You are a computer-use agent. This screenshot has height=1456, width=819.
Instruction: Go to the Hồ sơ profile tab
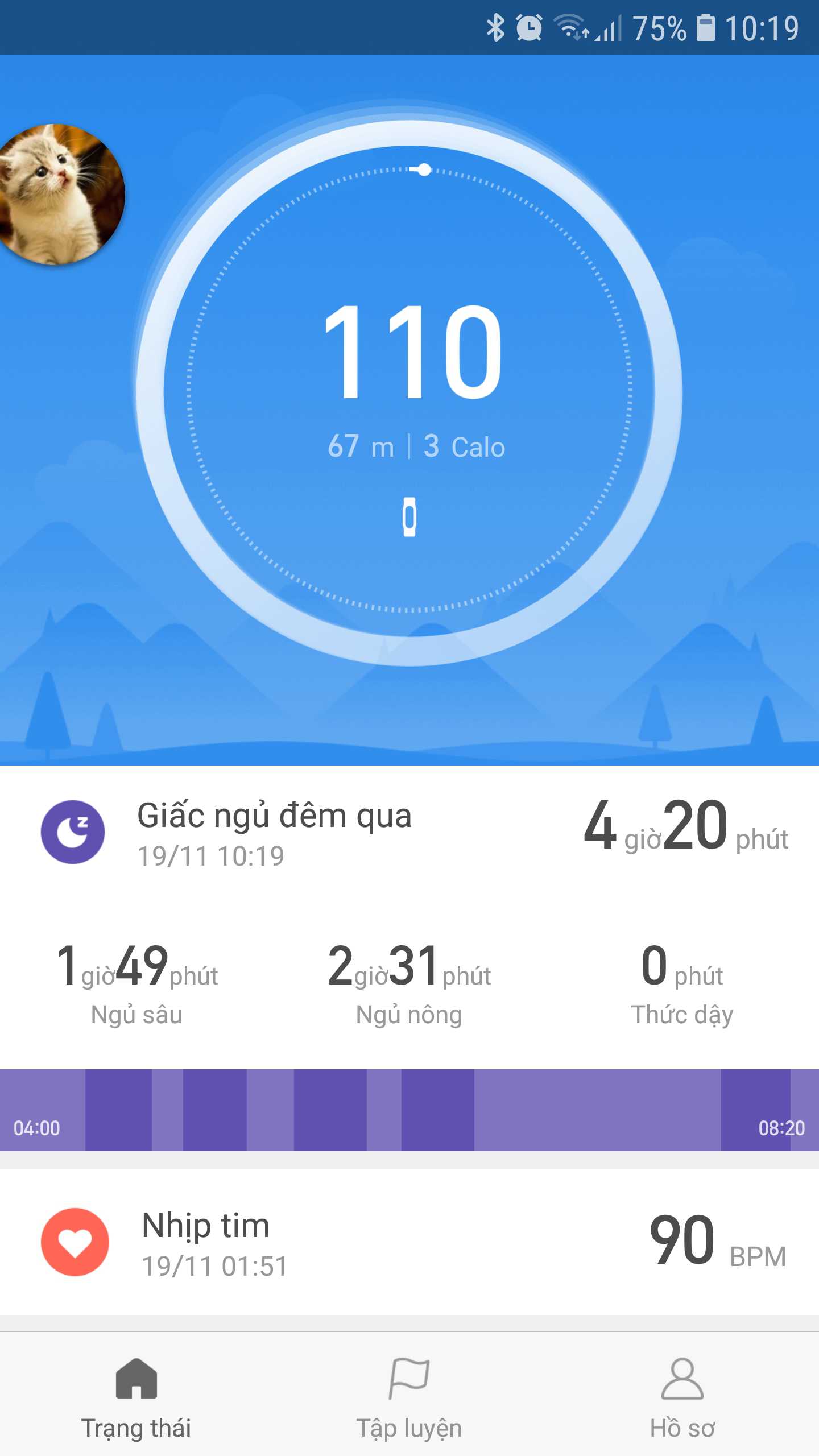[x=682, y=1395]
